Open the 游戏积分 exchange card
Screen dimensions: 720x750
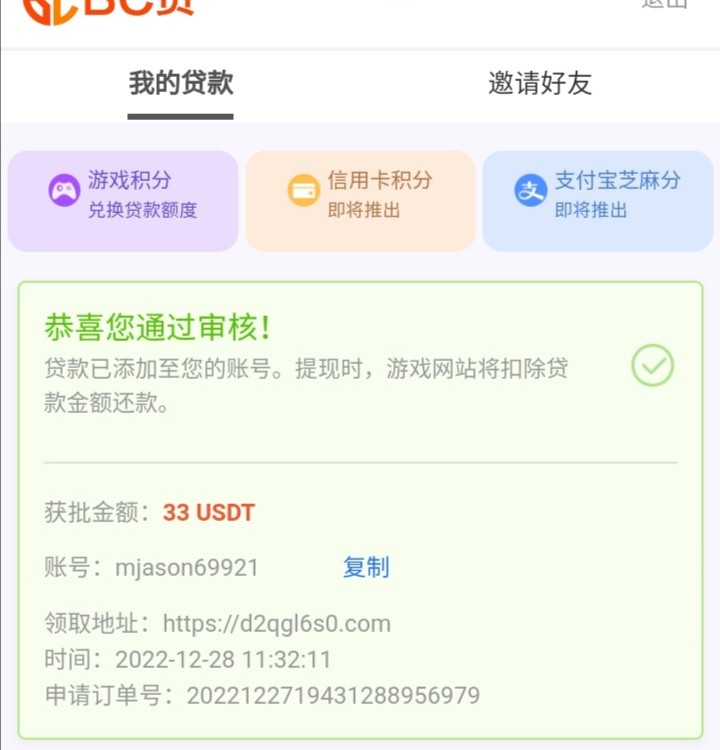(x=123, y=200)
